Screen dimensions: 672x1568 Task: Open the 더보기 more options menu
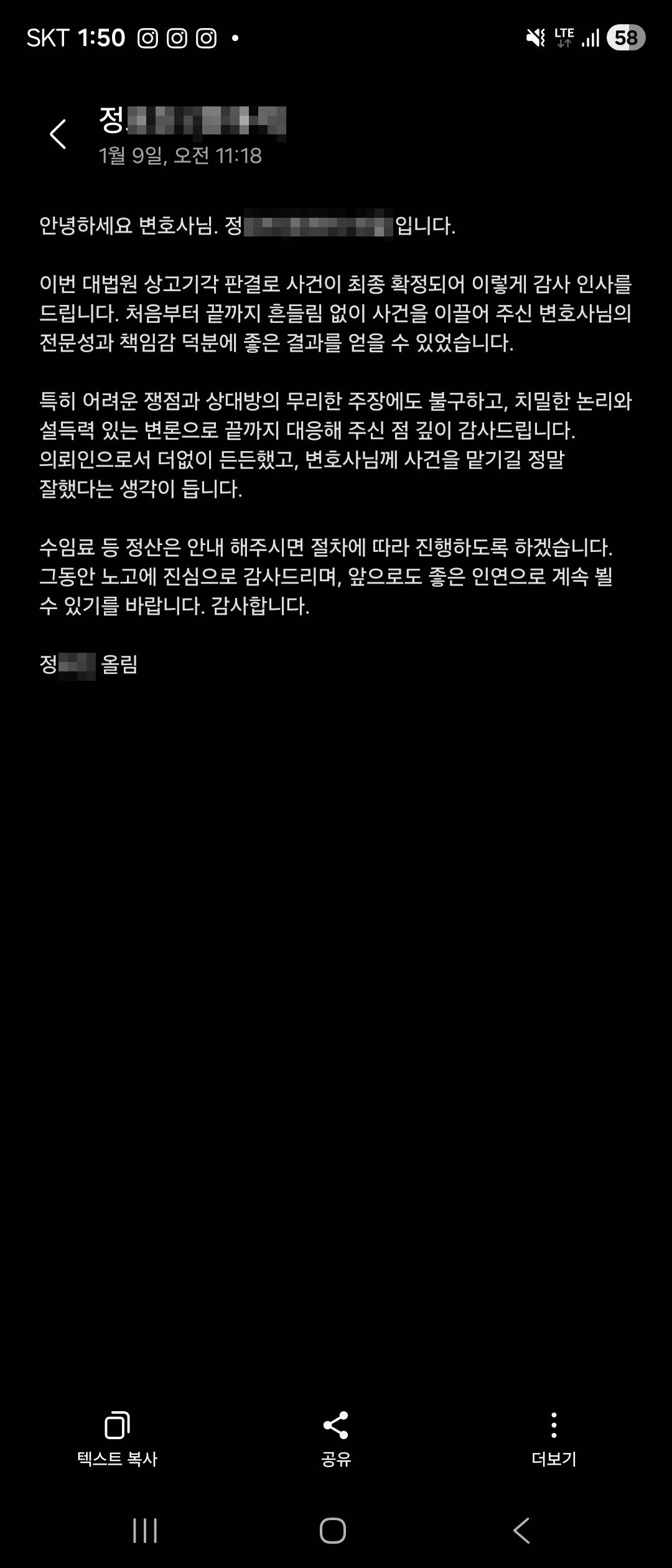[554, 1439]
